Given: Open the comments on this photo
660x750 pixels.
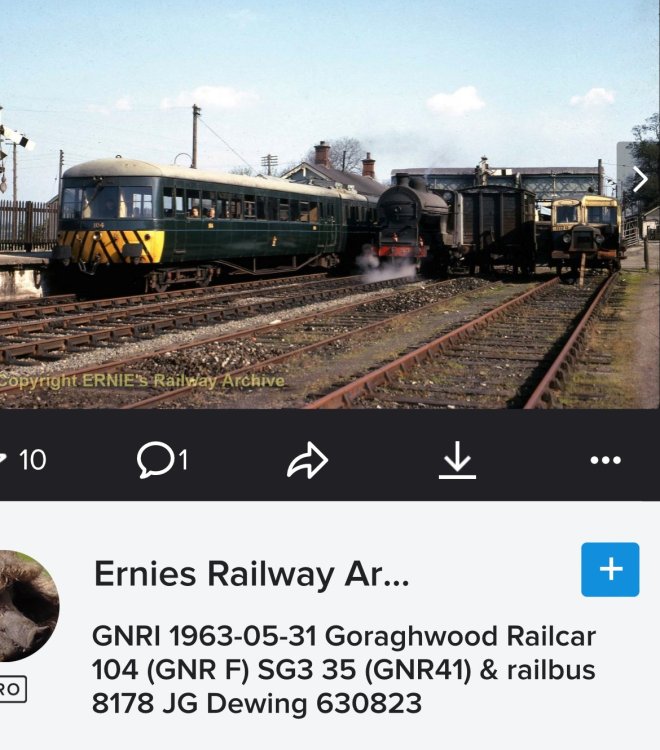Looking at the screenshot, I should (161, 459).
